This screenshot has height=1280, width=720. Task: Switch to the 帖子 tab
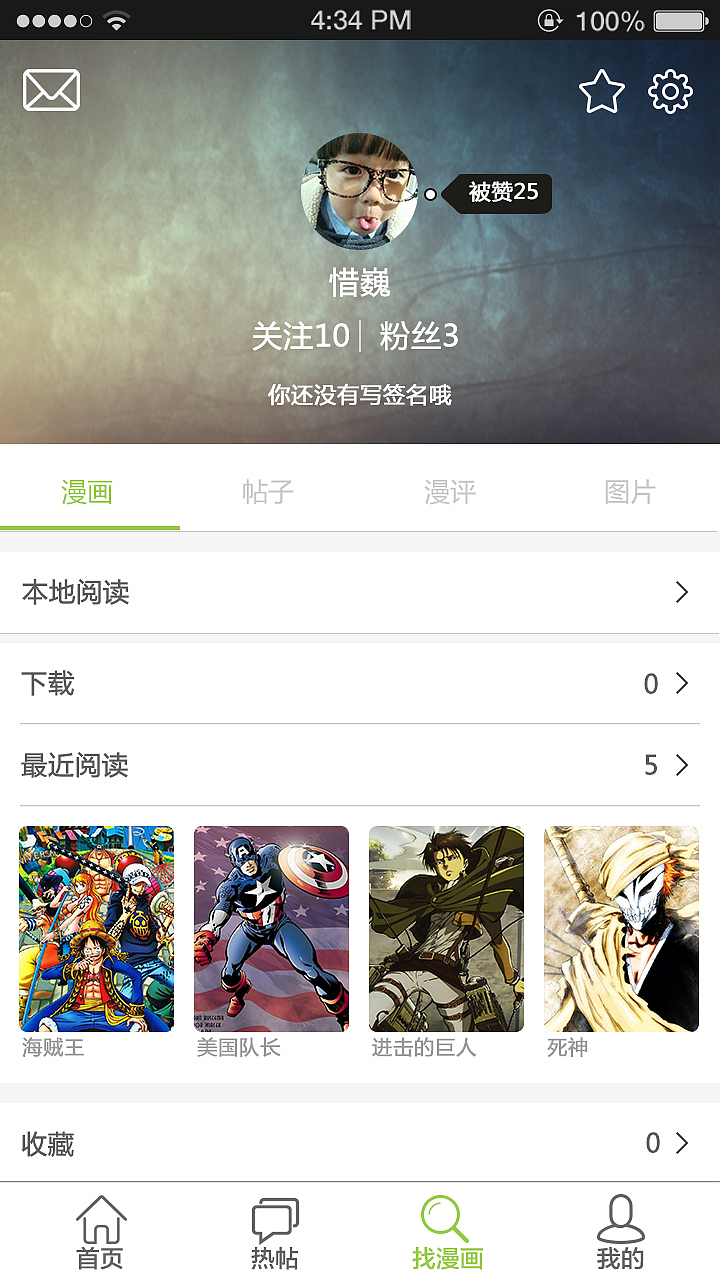[268, 492]
